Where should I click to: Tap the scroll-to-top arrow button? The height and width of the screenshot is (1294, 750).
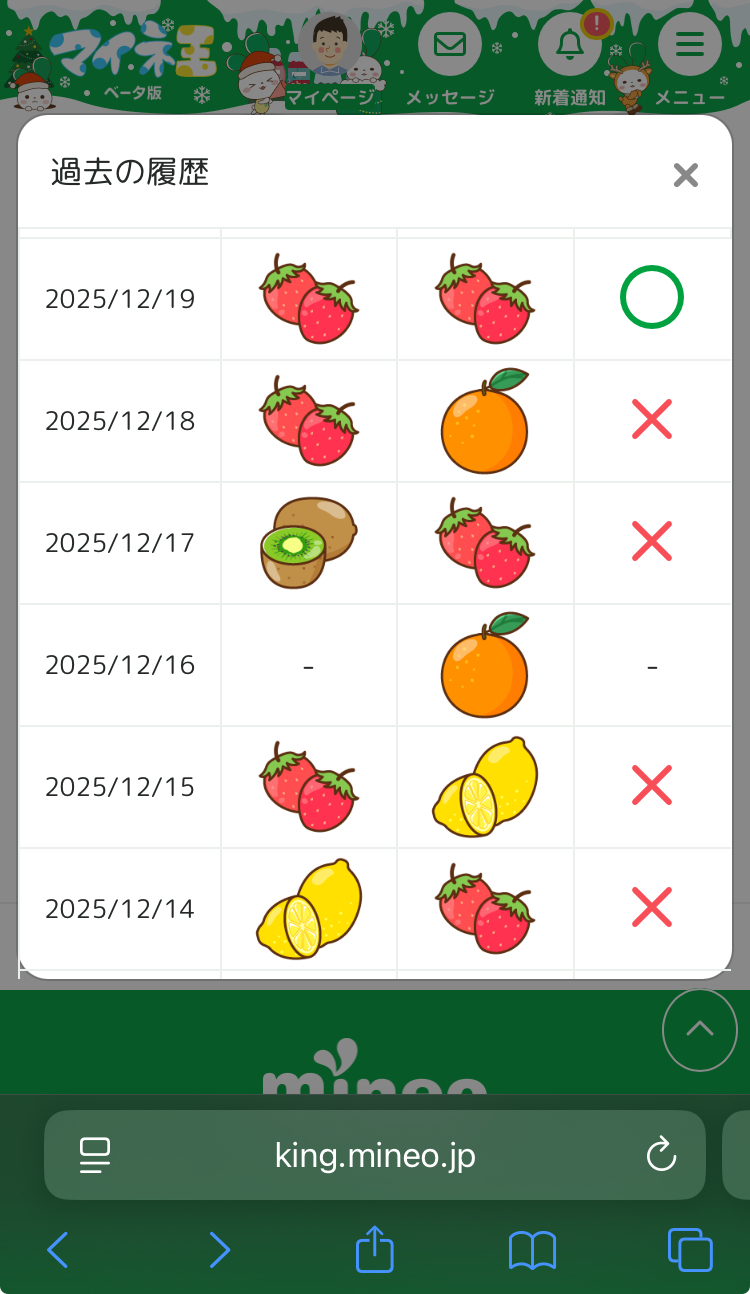pos(700,1029)
